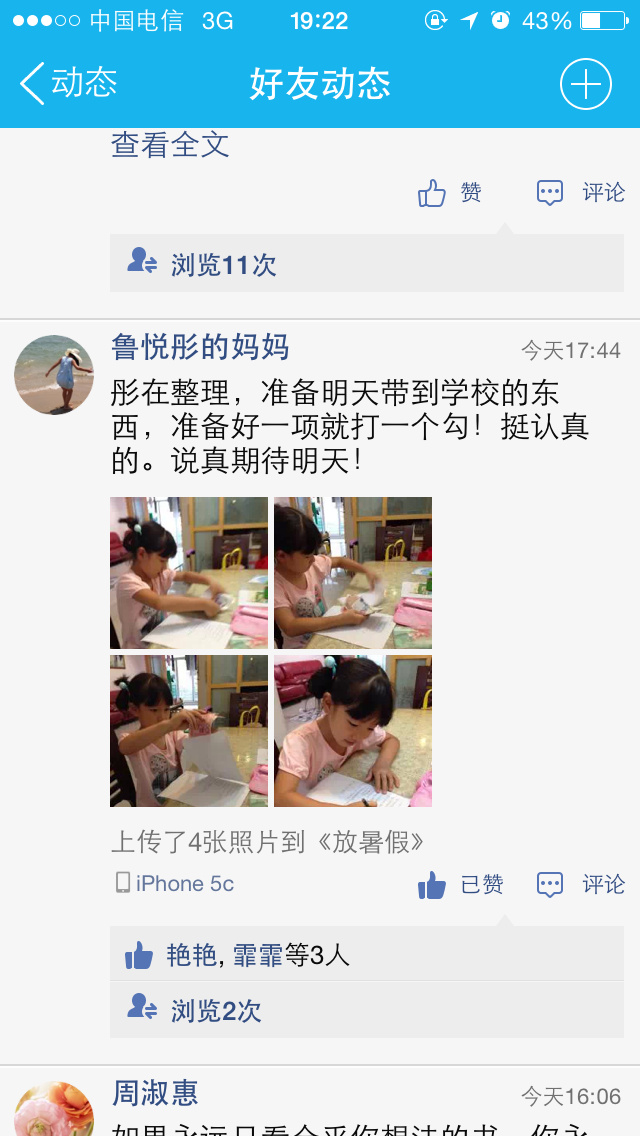The image size is (640, 1136).
Task: Unlike 鲁悦彤的妈妈's post via 已赞
Action: tap(461, 885)
